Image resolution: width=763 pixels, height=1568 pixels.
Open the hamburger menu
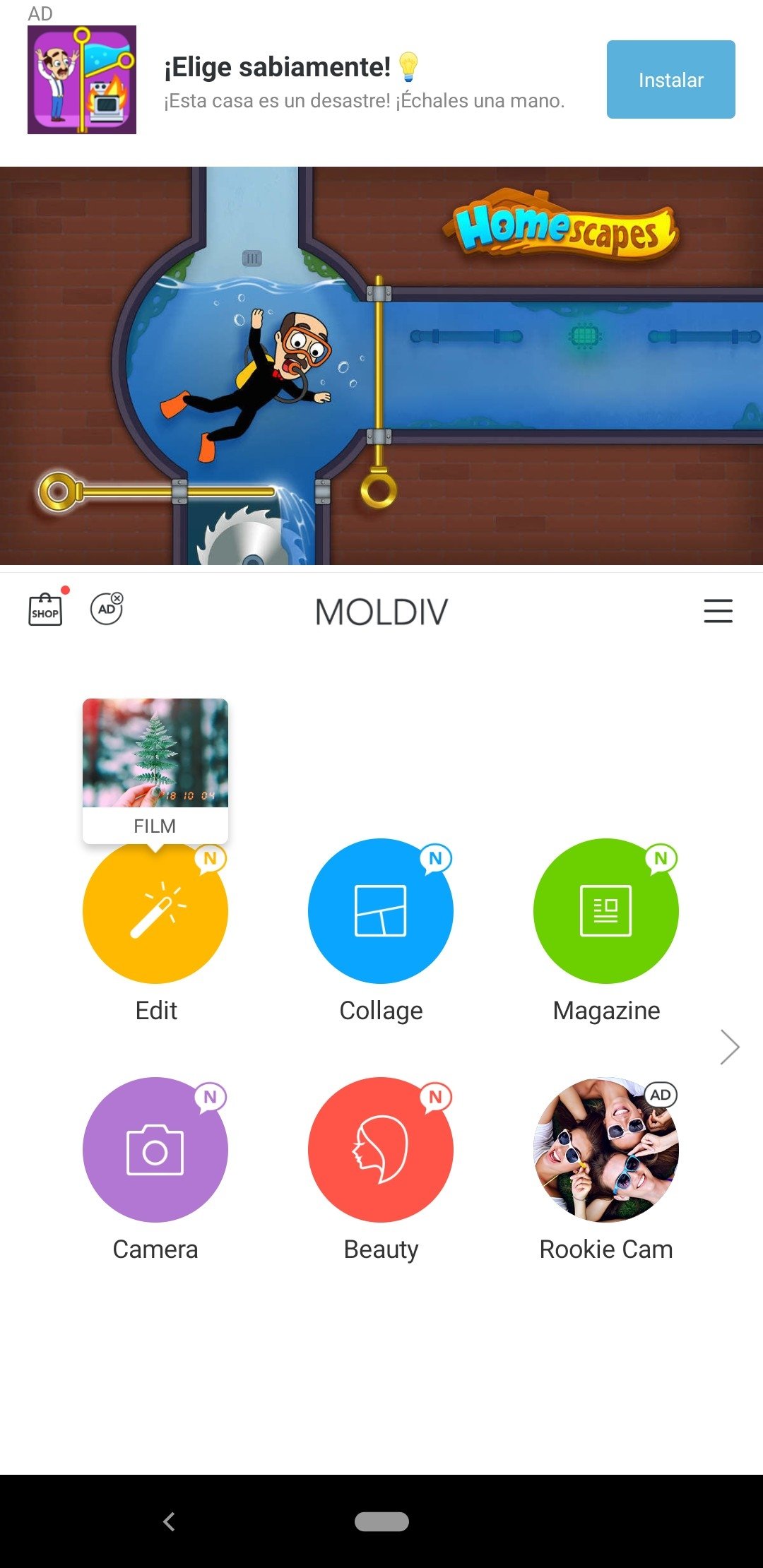tap(718, 611)
